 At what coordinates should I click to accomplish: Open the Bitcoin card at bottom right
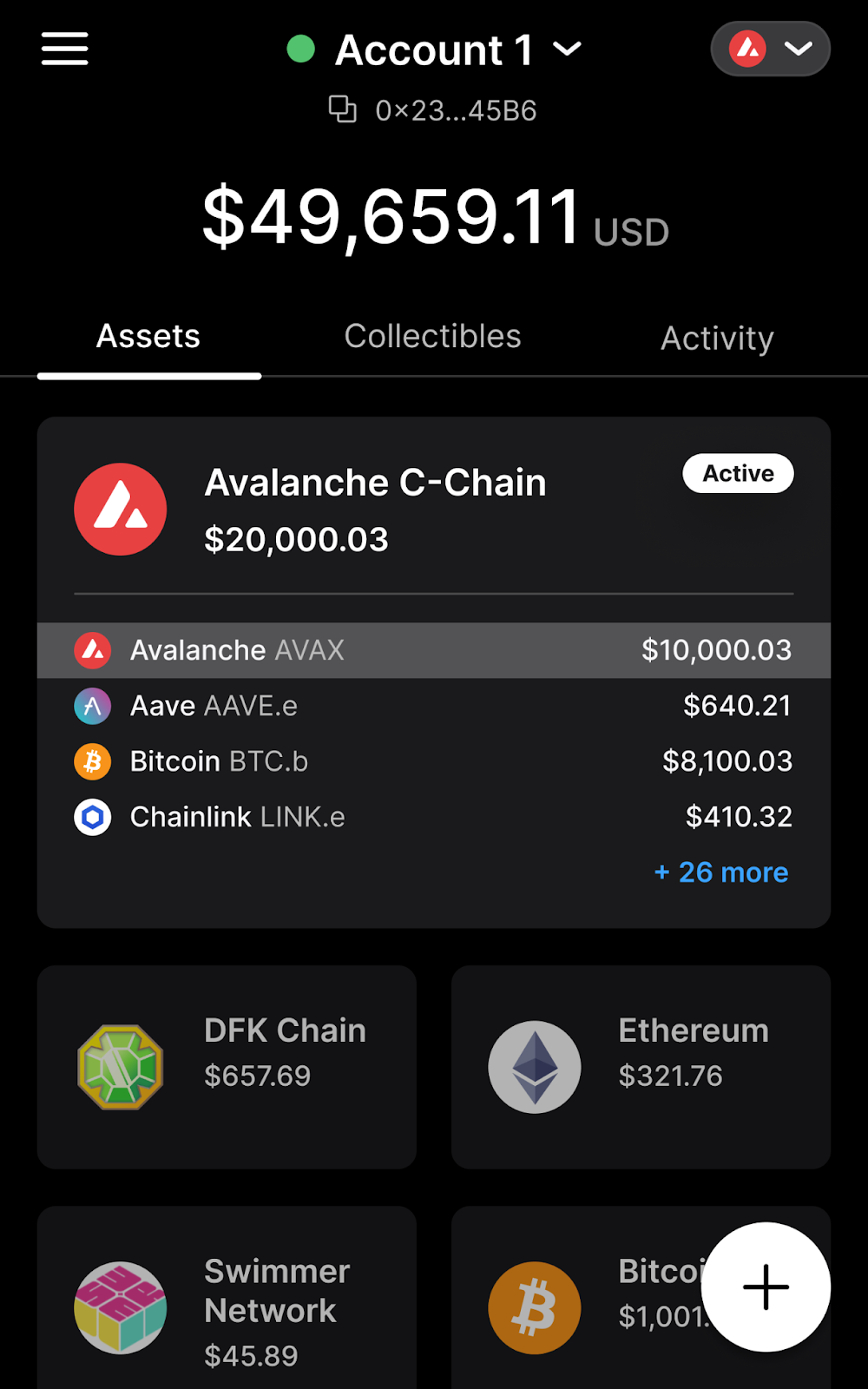point(608,1294)
